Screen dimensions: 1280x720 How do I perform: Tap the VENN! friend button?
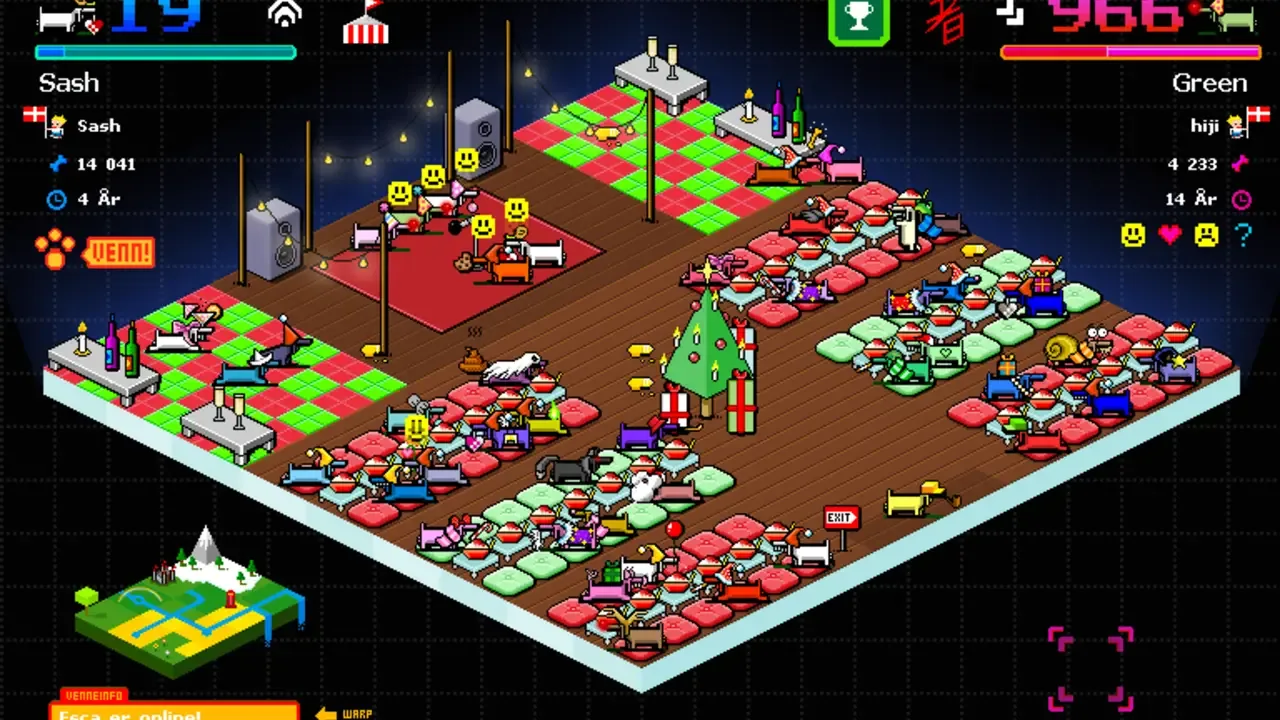click(120, 252)
